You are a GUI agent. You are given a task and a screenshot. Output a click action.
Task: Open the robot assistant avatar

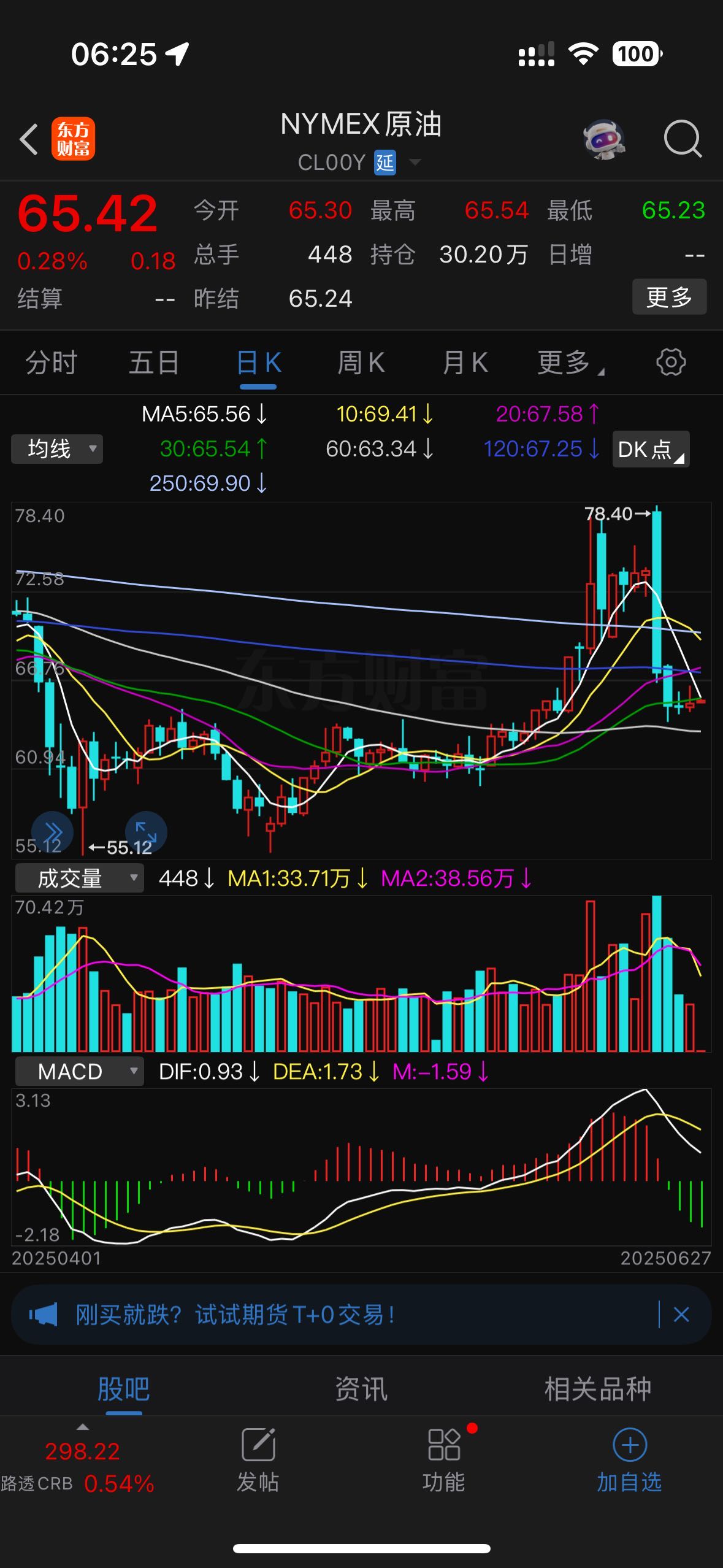[x=605, y=139]
